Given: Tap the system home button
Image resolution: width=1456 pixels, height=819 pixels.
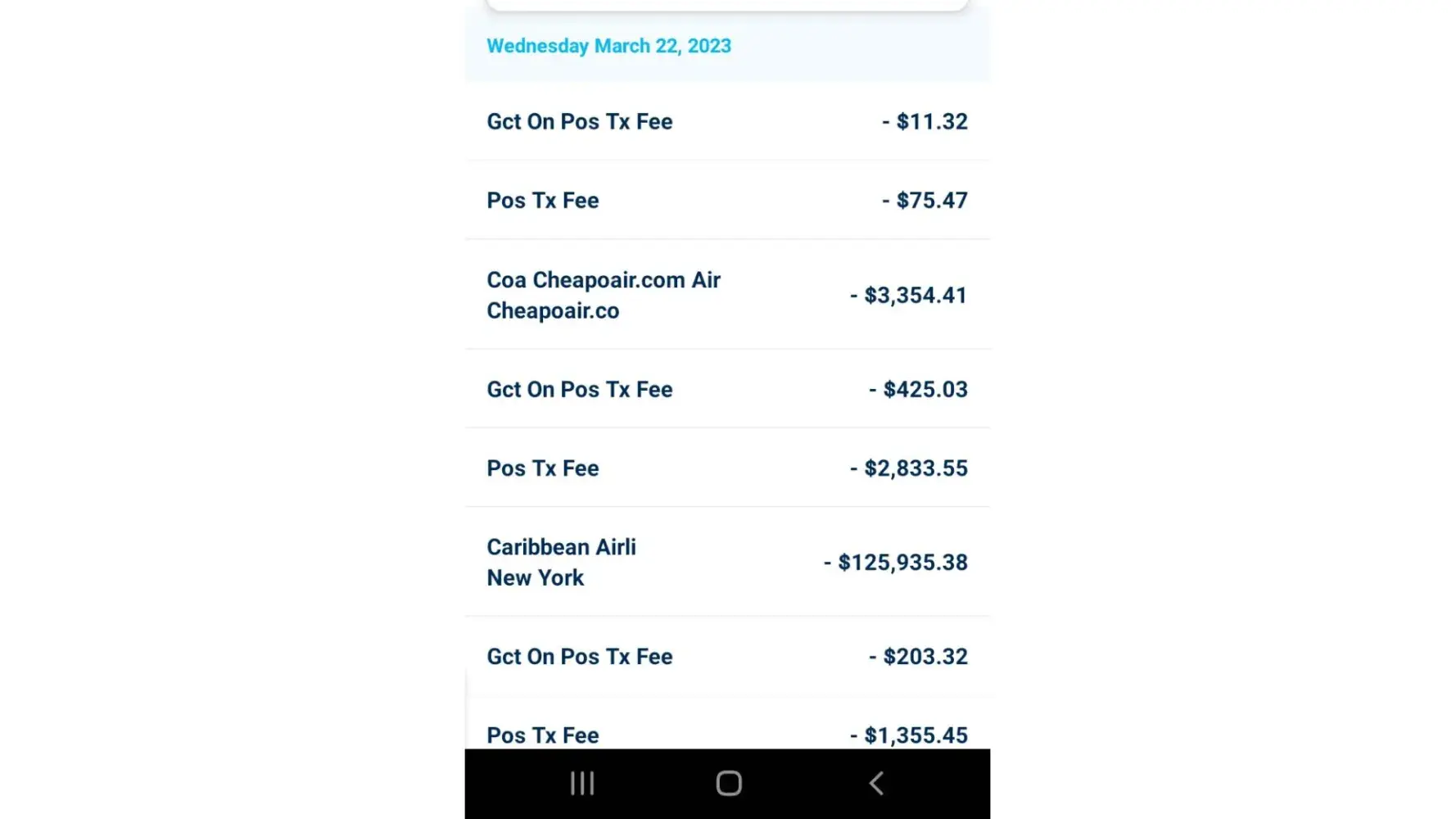Looking at the screenshot, I should point(728,784).
